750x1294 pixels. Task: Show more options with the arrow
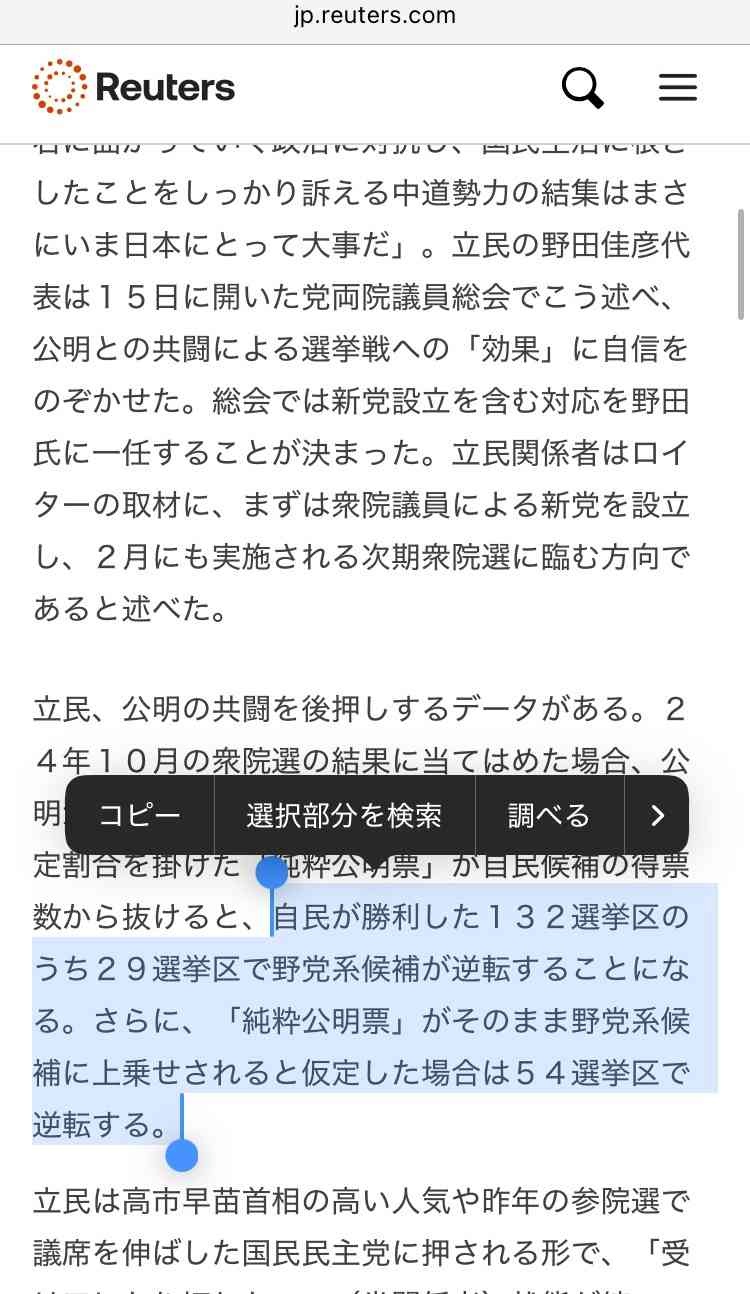click(x=657, y=815)
